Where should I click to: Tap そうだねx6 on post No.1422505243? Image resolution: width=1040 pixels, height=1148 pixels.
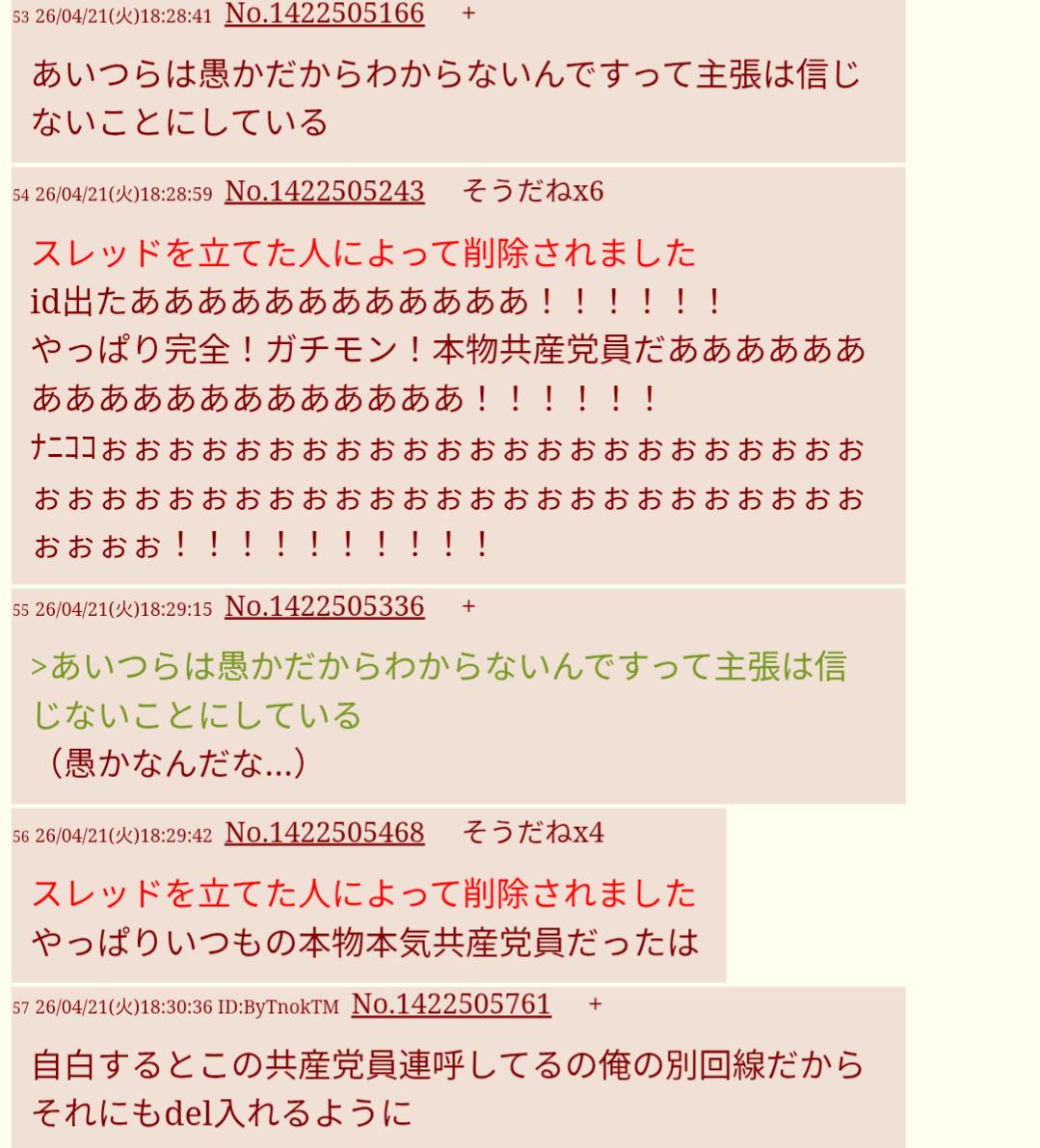[532, 192]
